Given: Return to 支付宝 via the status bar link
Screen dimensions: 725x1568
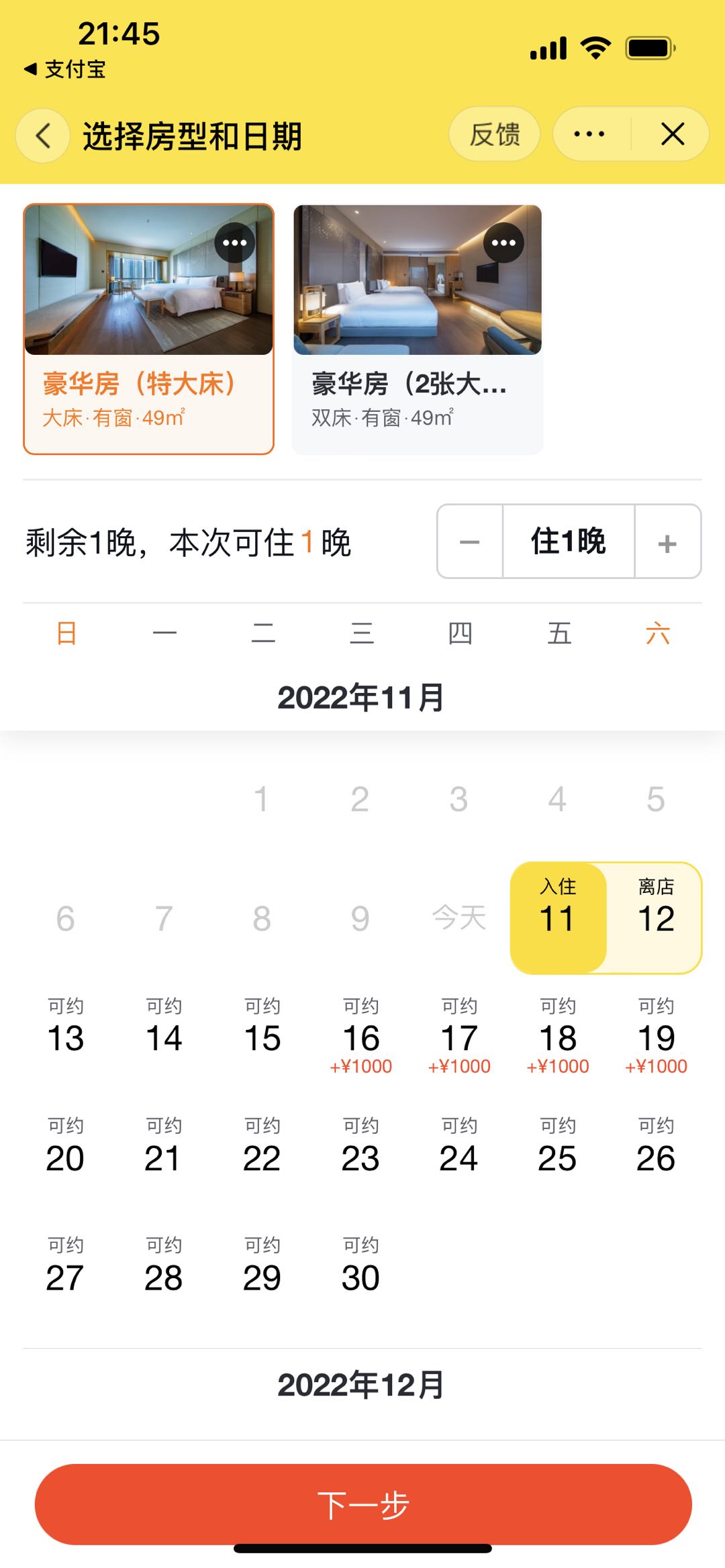Looking at the screenshot, I should point(65,69).
